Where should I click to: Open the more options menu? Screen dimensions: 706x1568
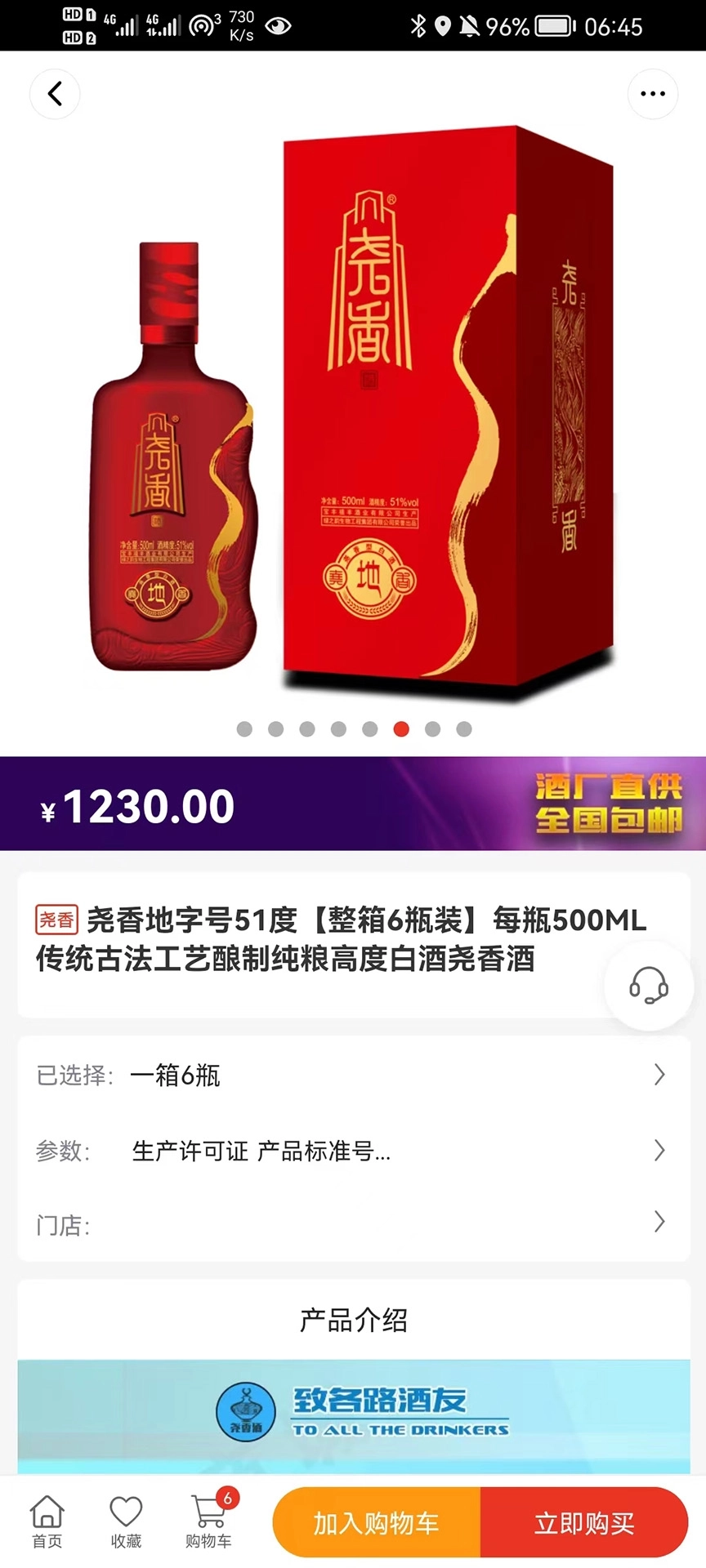click(651, 93)
